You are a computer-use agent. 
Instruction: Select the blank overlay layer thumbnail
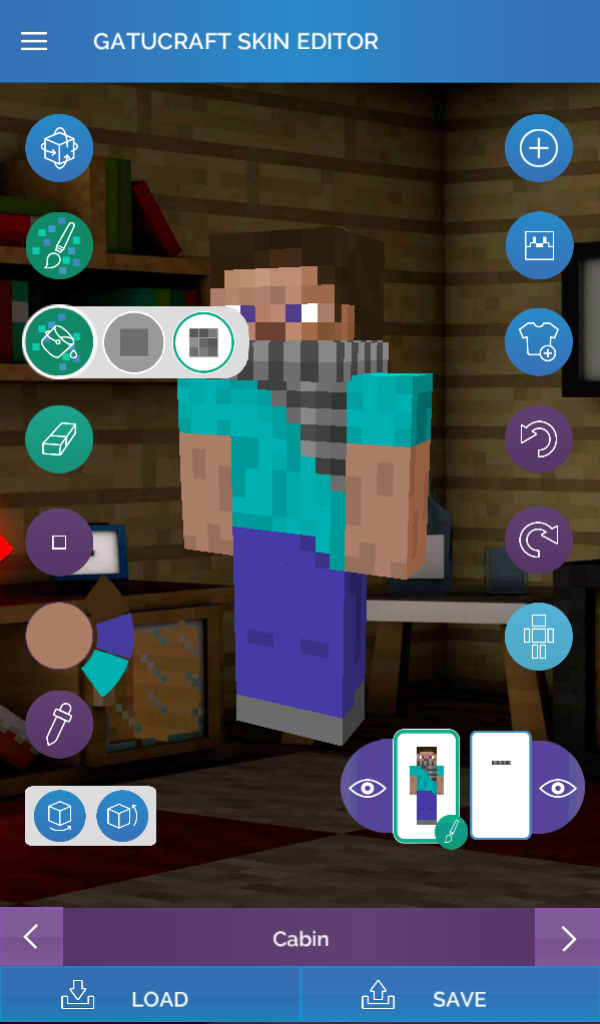[500, 785]
